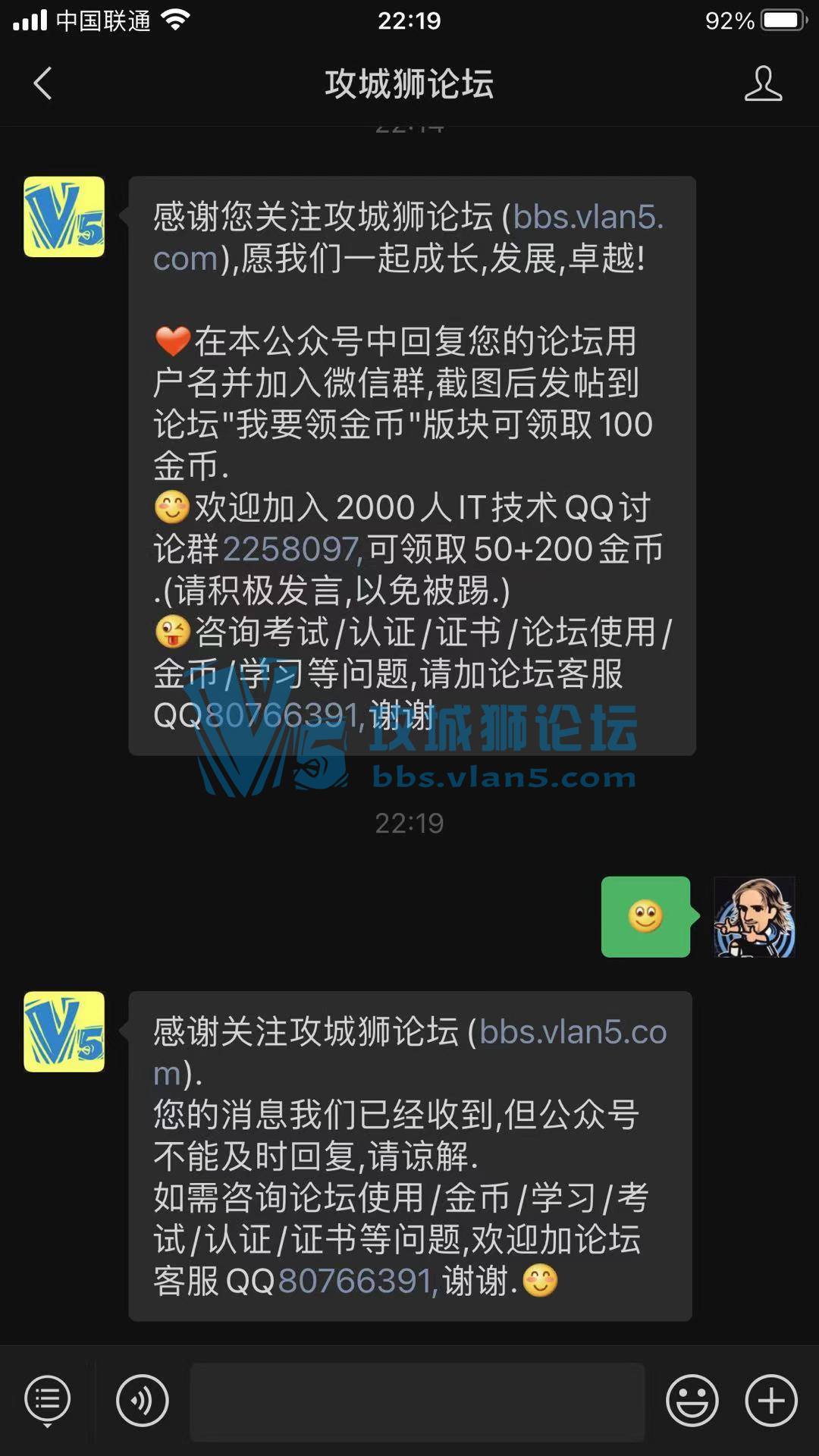Viewport: 819px width, 1456px height.
Task: Open the emoji picker
Action: point(692,1400)
